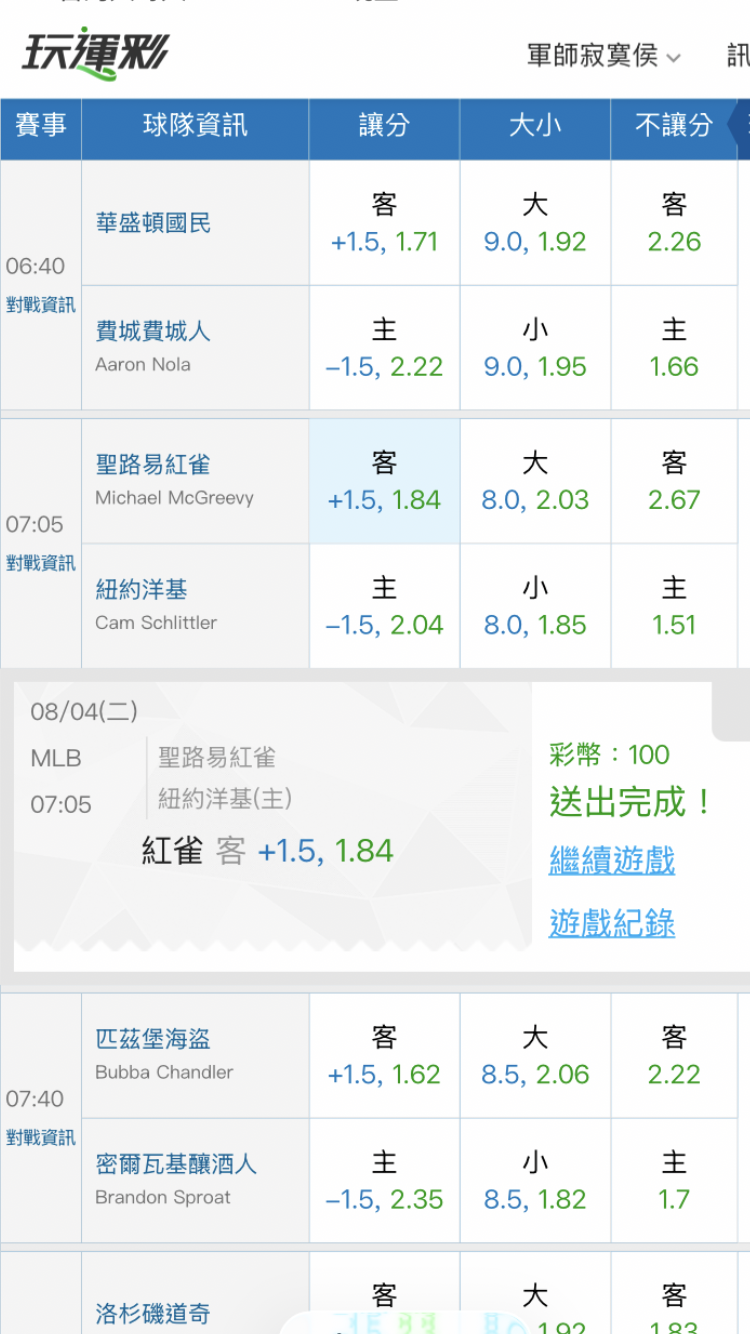This screenshot has width=750, height=1334.
Task: Choose 小 9.0 at 1.95 for Phillies game
Action: 535,348
